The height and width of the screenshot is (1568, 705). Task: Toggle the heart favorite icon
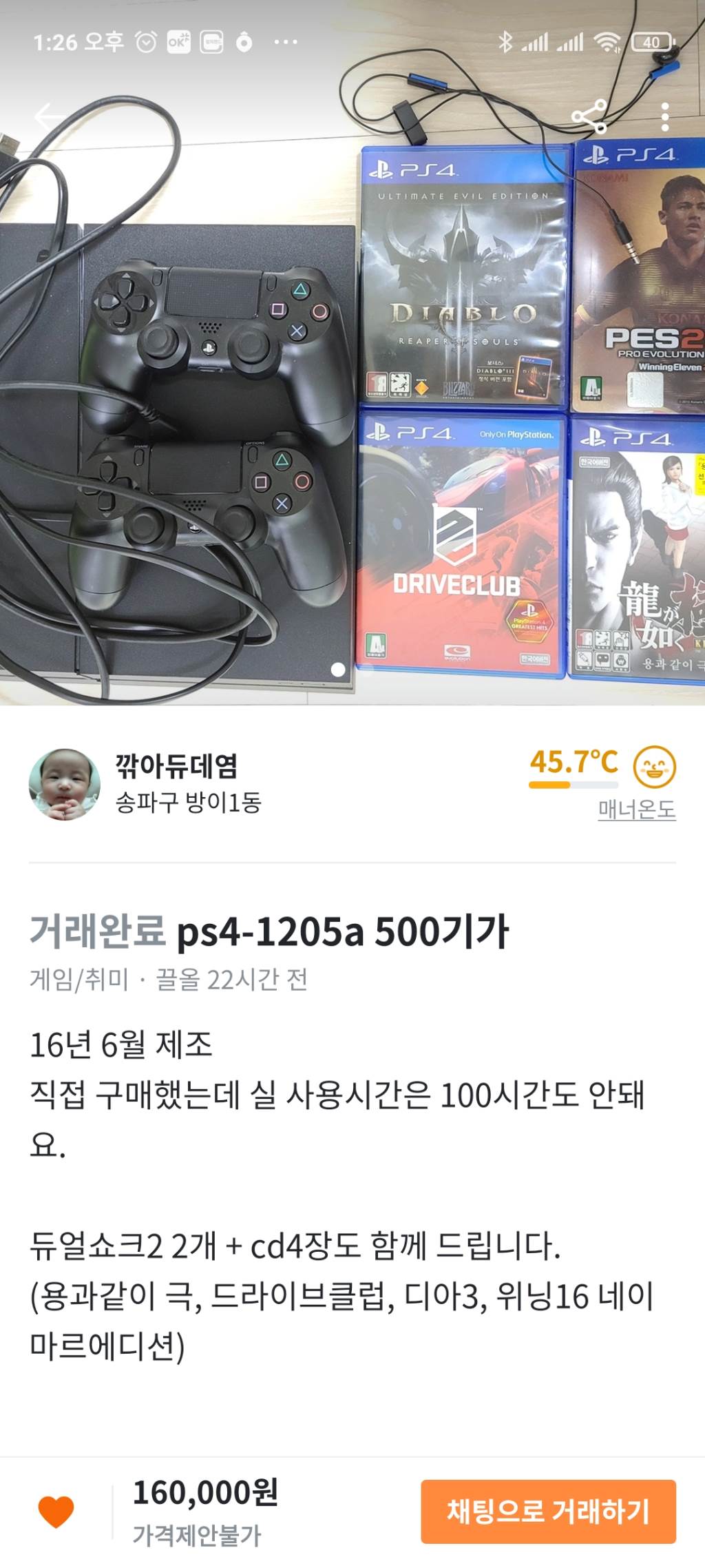point(56,1512)
